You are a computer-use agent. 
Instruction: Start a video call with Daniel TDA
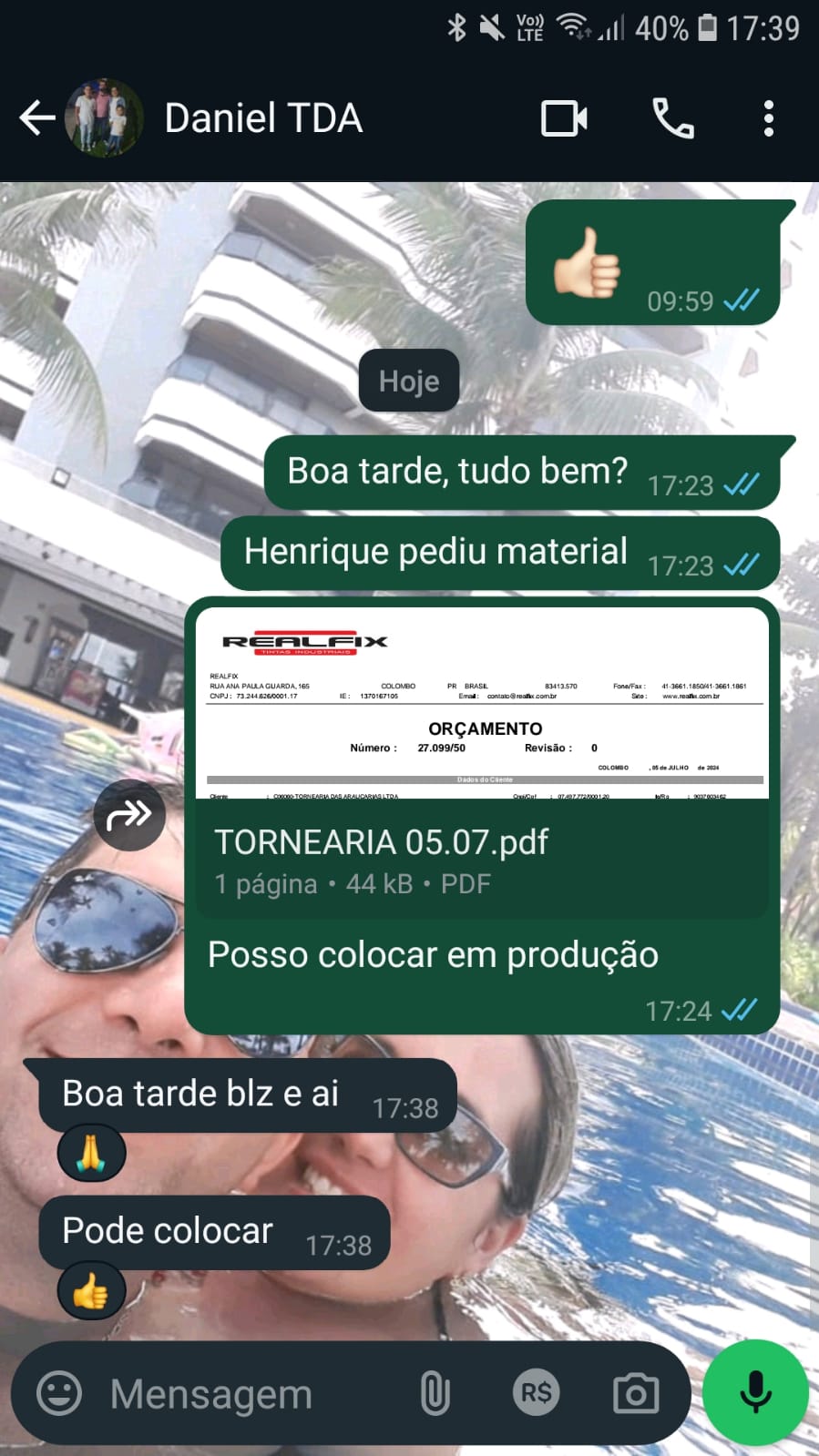click(x=564, y=118)
